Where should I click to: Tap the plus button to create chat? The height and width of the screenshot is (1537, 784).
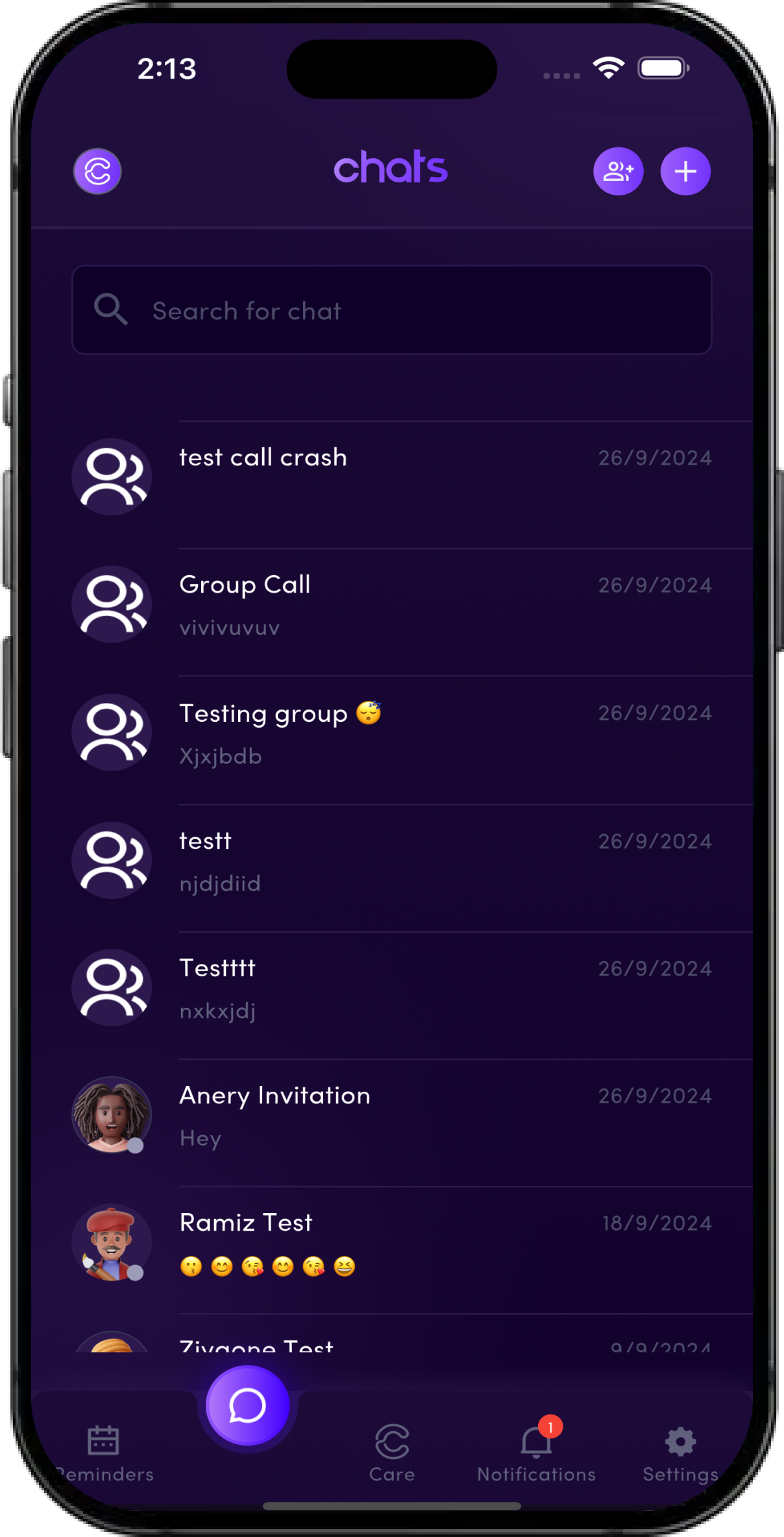(685, 171)
